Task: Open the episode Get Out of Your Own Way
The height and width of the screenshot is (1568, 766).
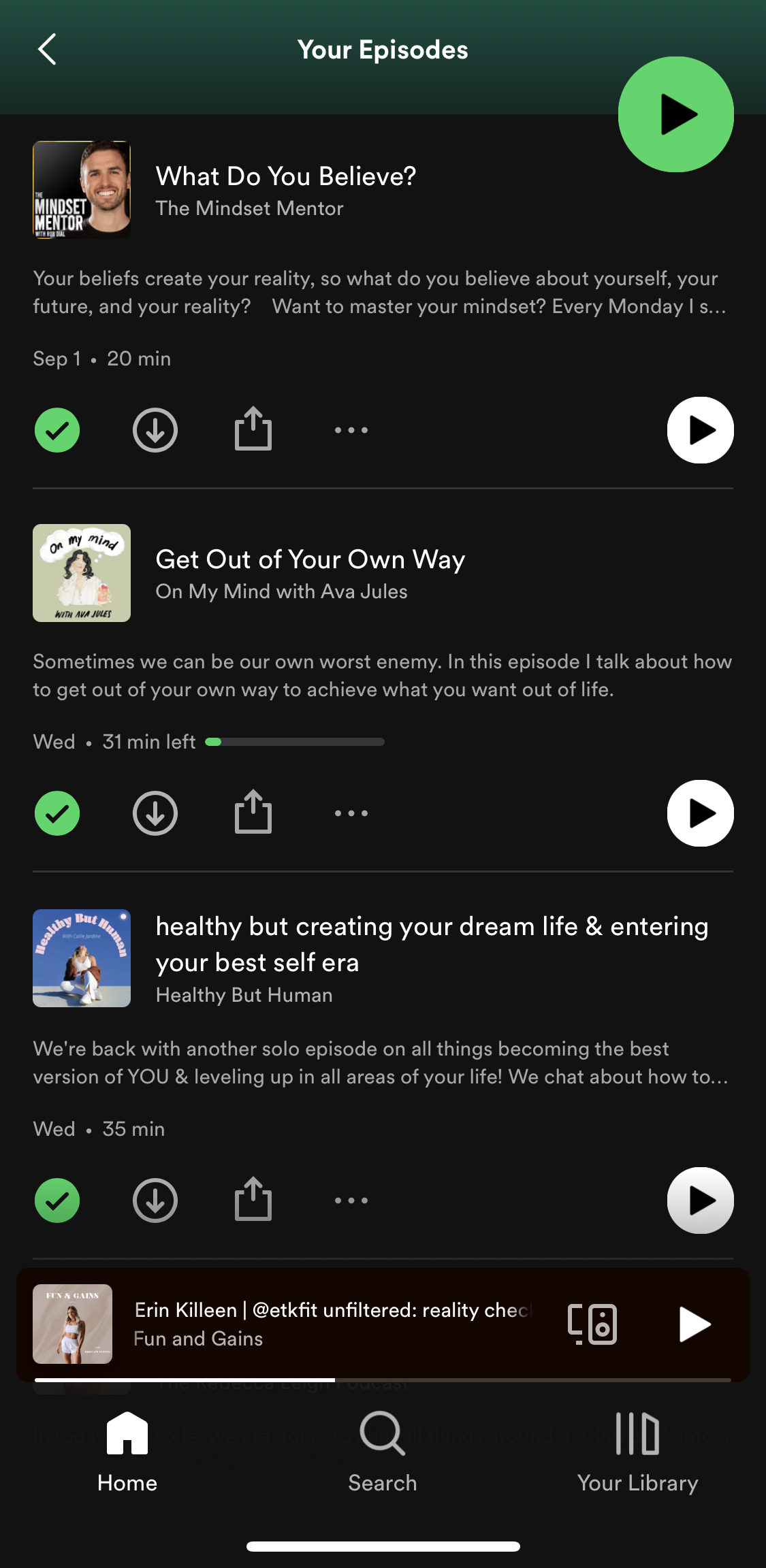Action: 310,560
